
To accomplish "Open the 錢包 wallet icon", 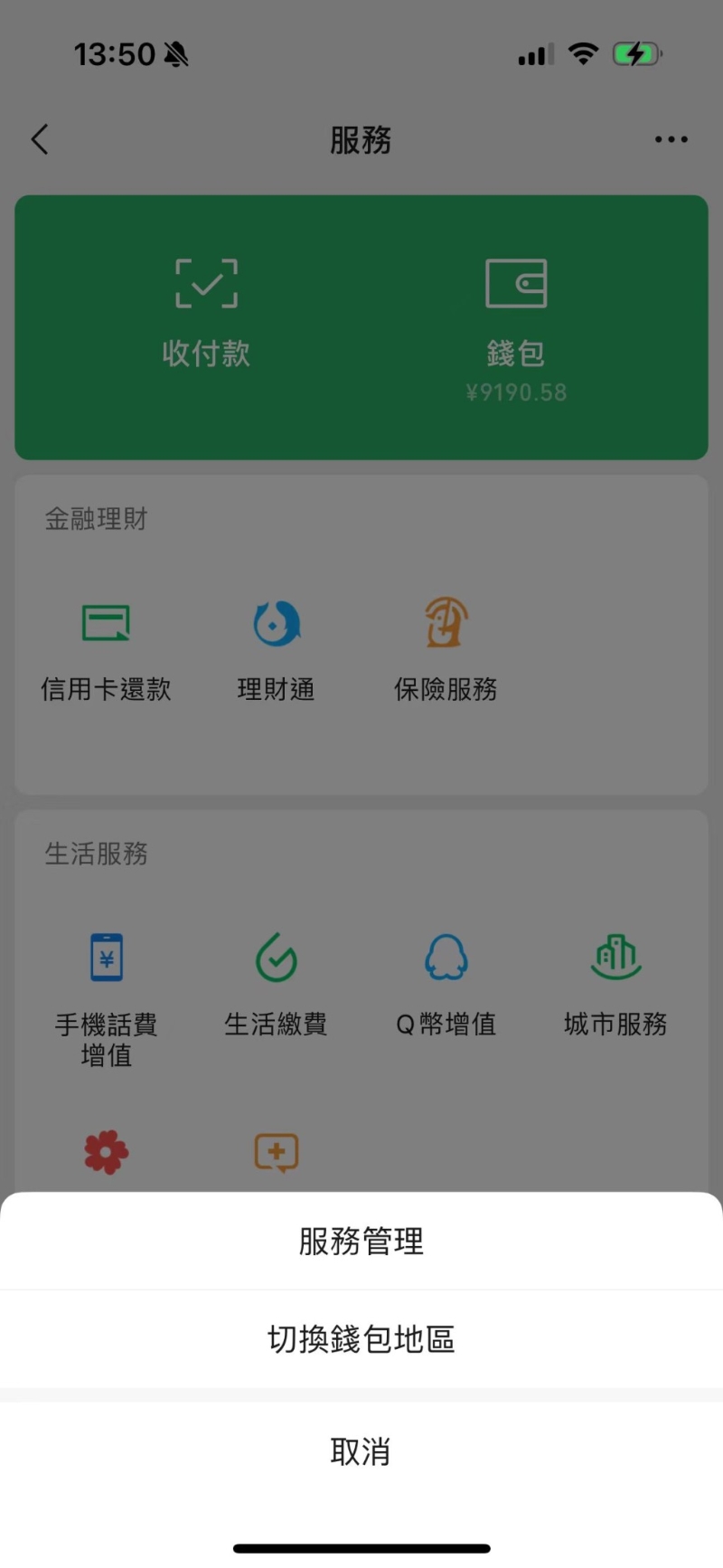I will point(517,283).
